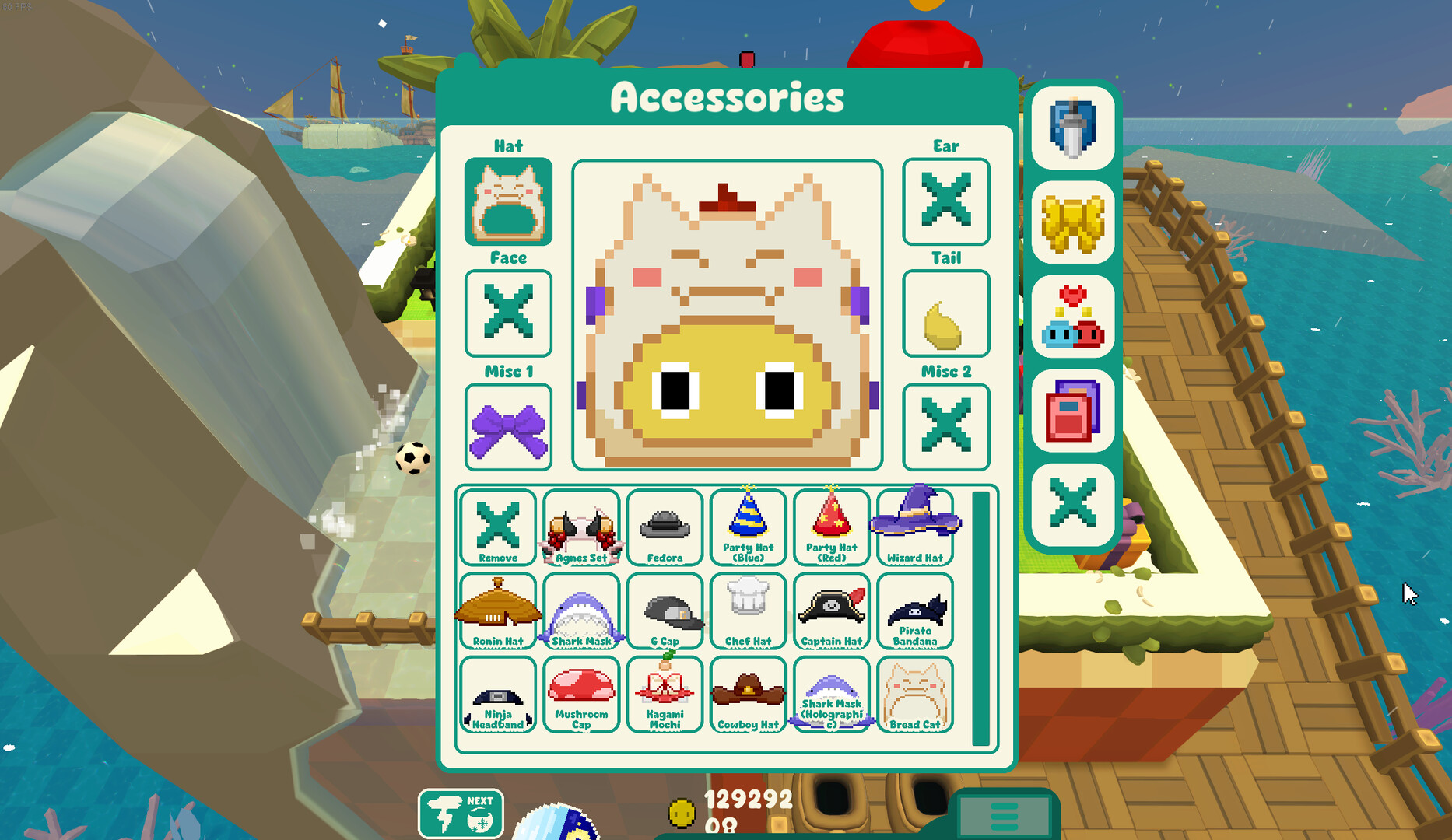
Task: Open the hamburger menu at the bottom
Action: (x=1004, y=817)
